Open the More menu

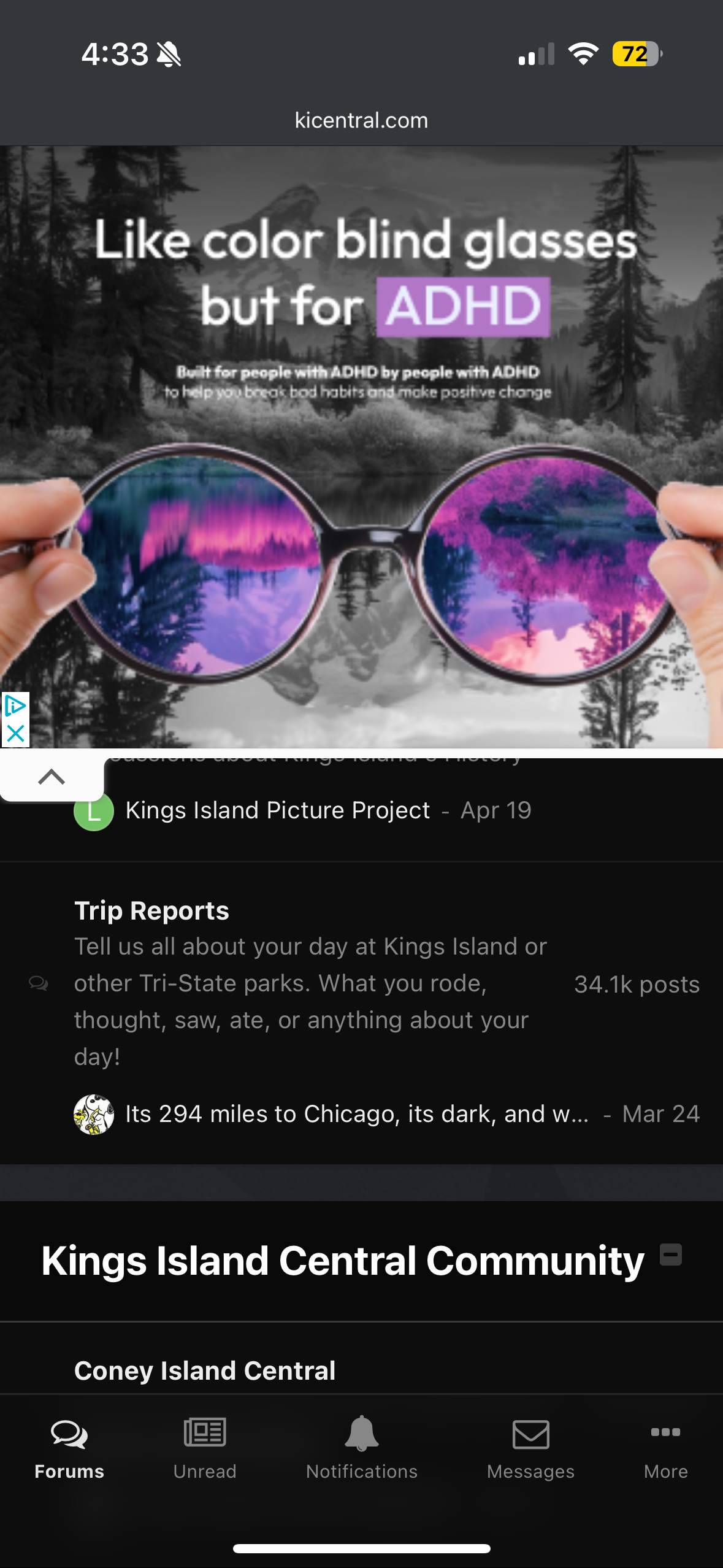pyautogui.click(x=666, y=1449)
